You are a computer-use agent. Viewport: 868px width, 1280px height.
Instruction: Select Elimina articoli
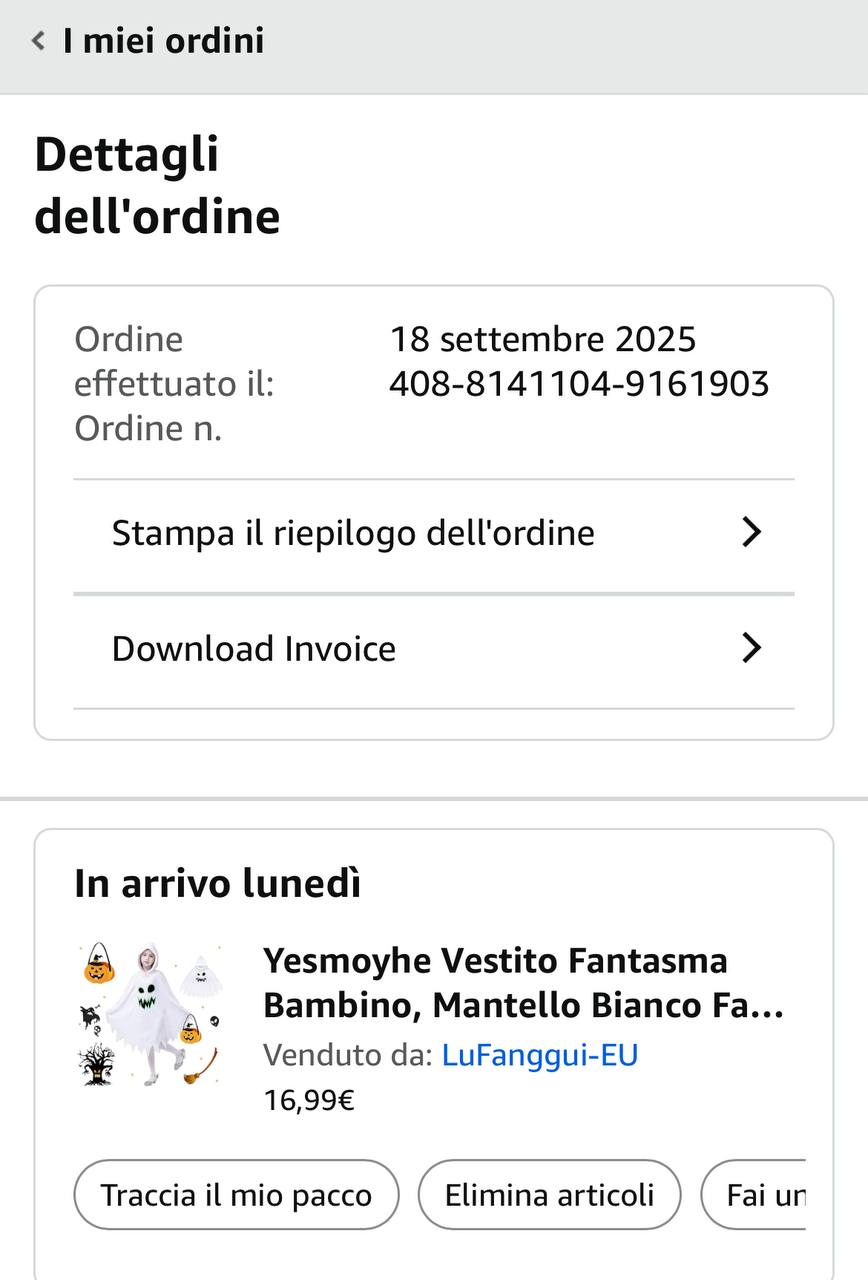tap(549, 1195)
